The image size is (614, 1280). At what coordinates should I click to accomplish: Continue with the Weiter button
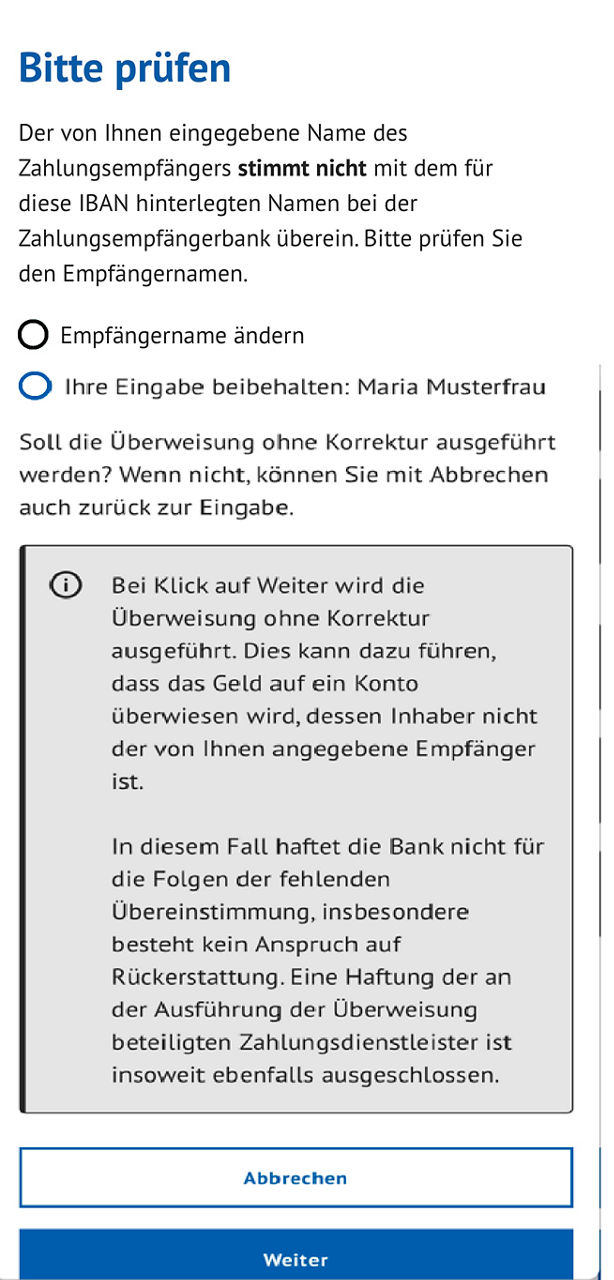coord(296,1258)
